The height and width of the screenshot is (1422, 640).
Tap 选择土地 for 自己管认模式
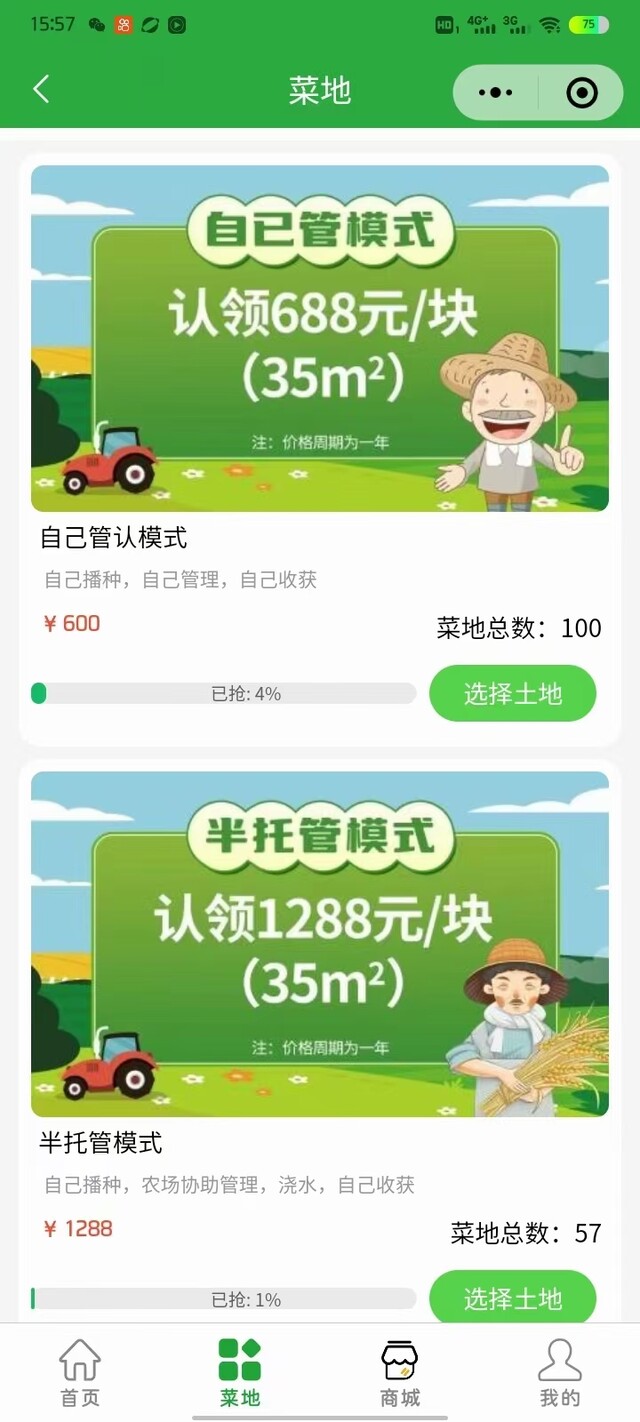(x=512, y=693)
